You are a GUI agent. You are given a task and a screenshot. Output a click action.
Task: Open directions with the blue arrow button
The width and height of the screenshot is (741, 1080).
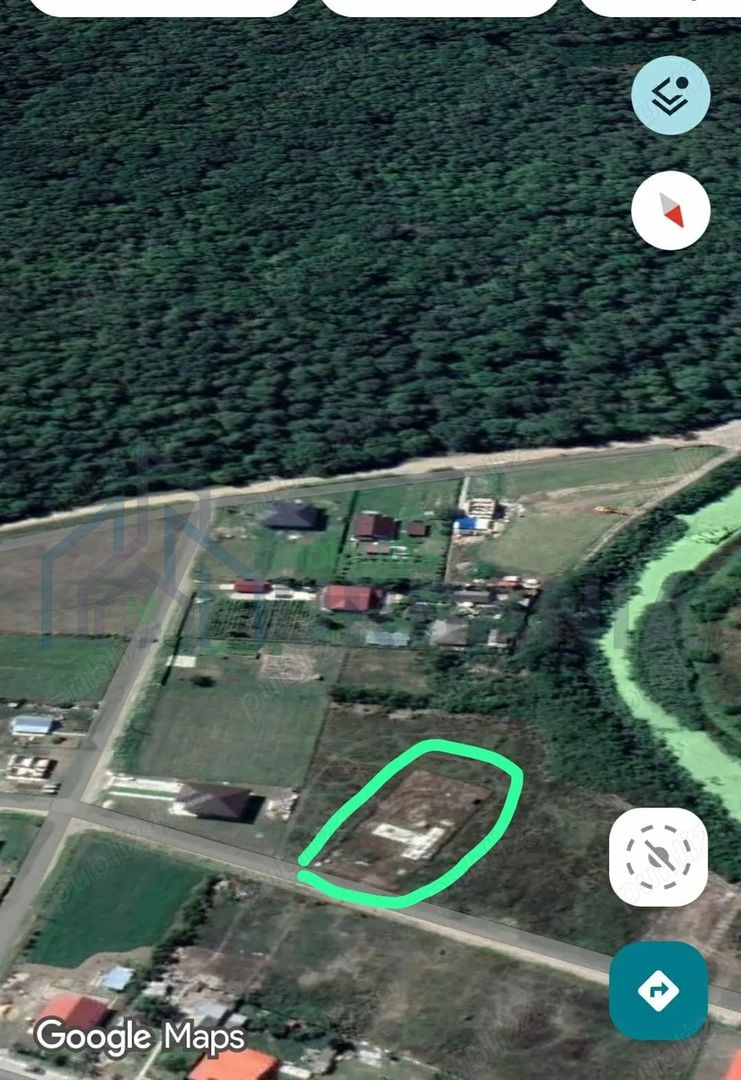click(x=658, y=990)
